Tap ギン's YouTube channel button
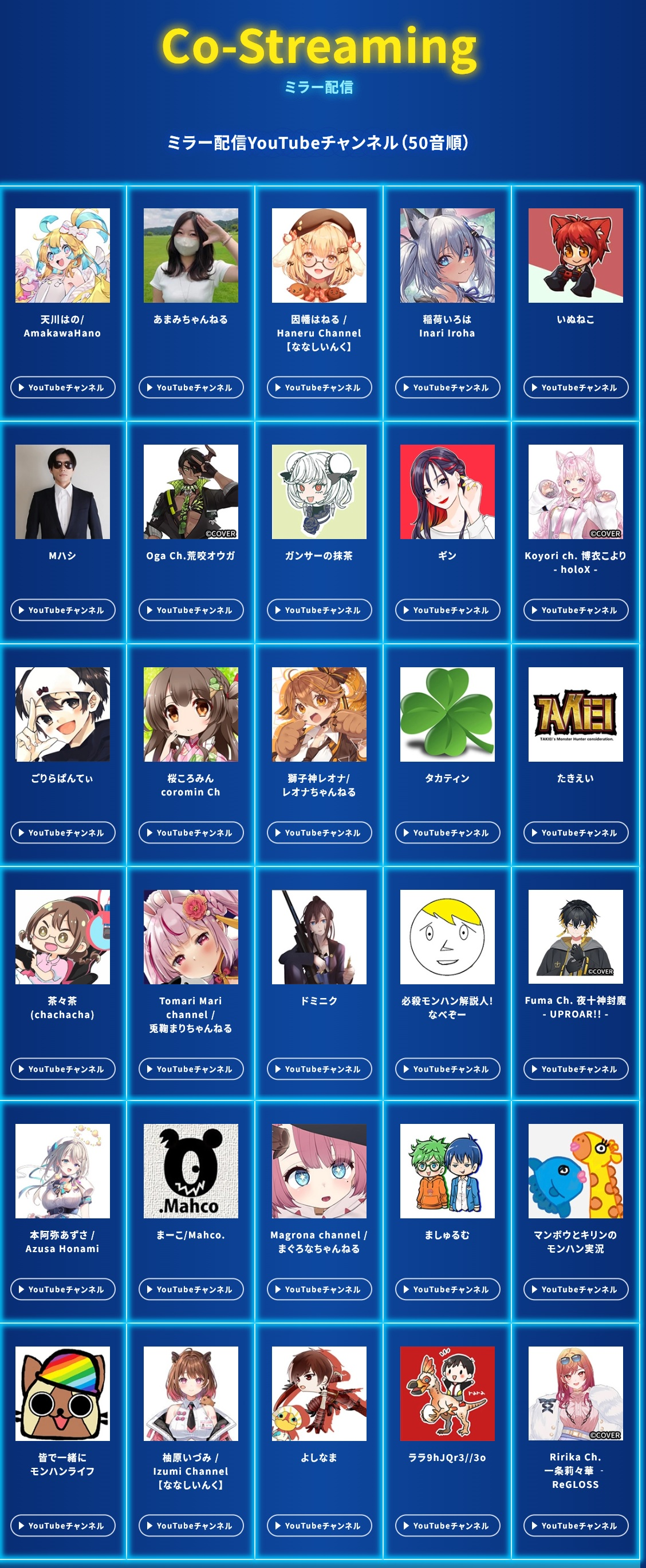This screenshot has width=646, height=1568. coord(447,610)
